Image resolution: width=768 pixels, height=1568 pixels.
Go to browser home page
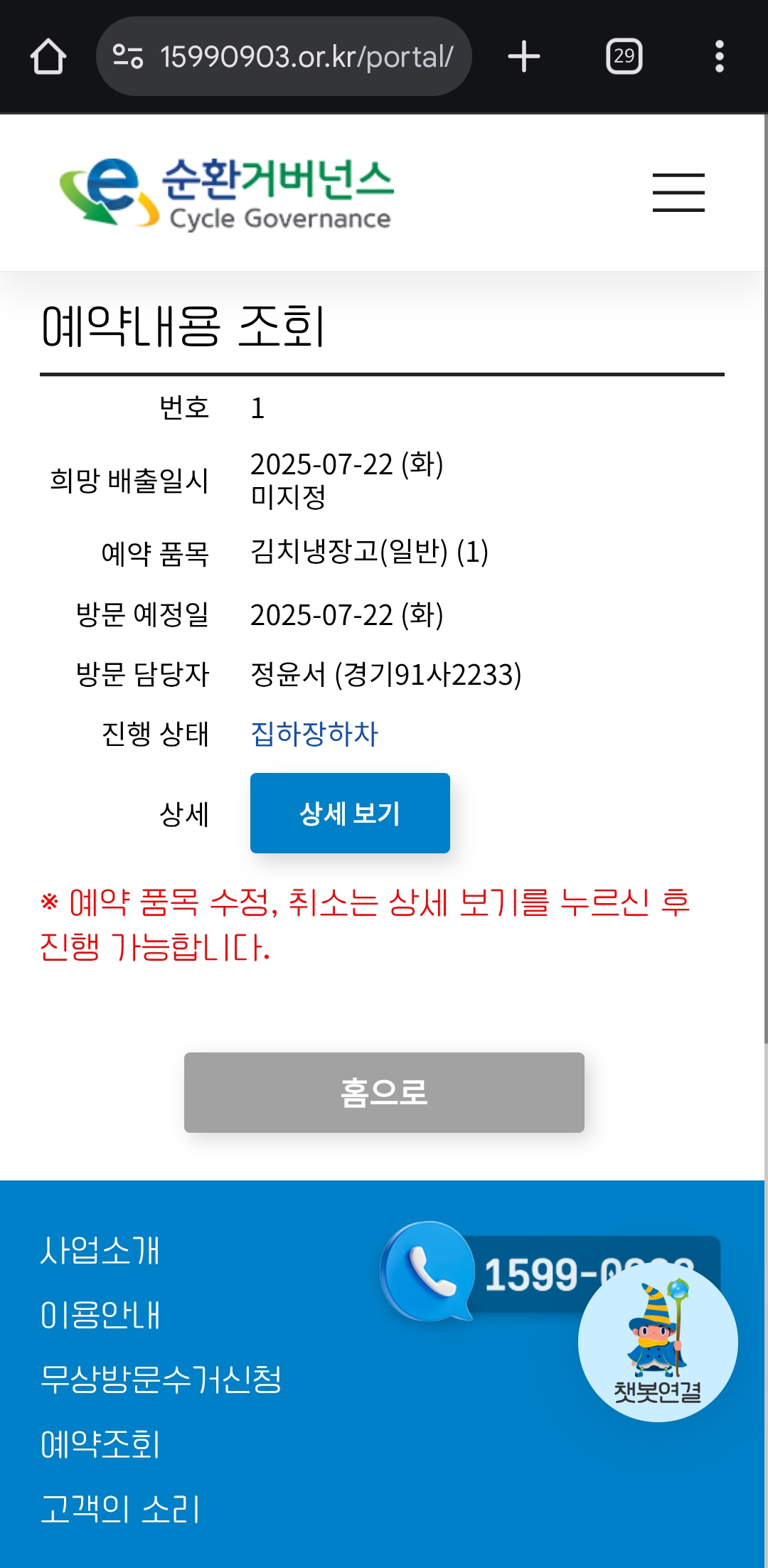pos(48,57)
